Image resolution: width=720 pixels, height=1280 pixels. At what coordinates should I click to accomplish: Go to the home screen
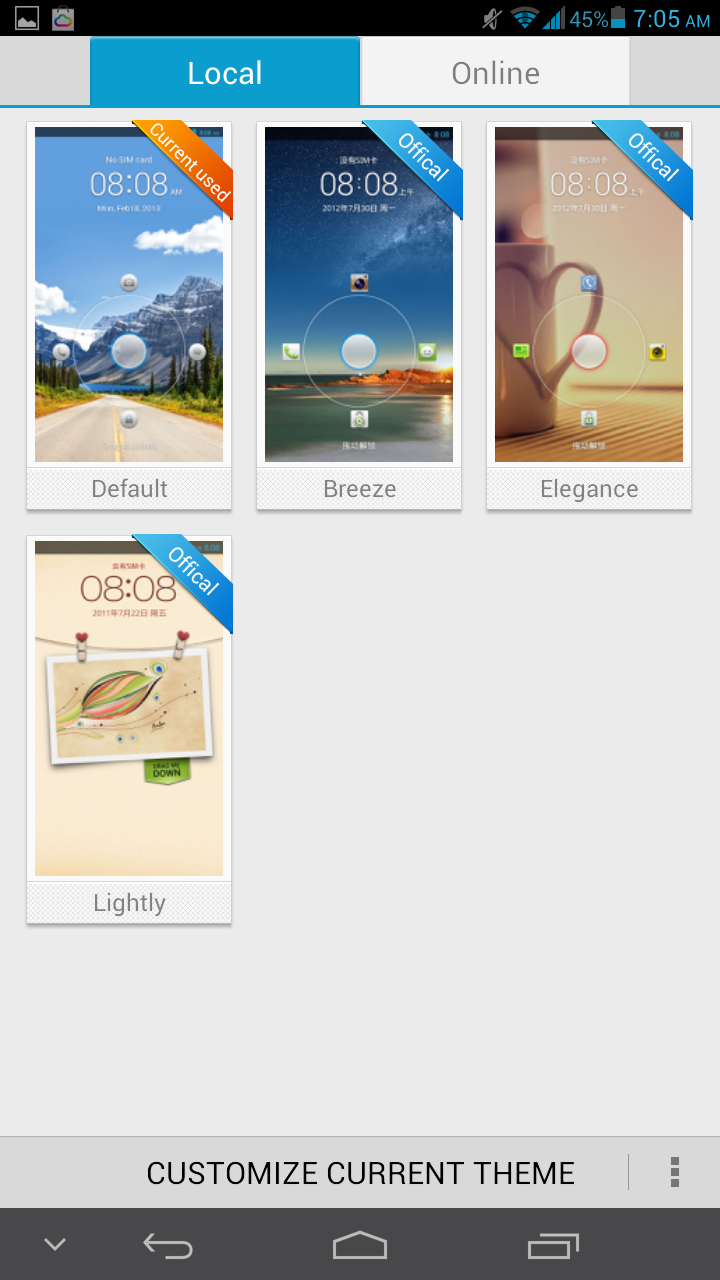click(360, 1245)
